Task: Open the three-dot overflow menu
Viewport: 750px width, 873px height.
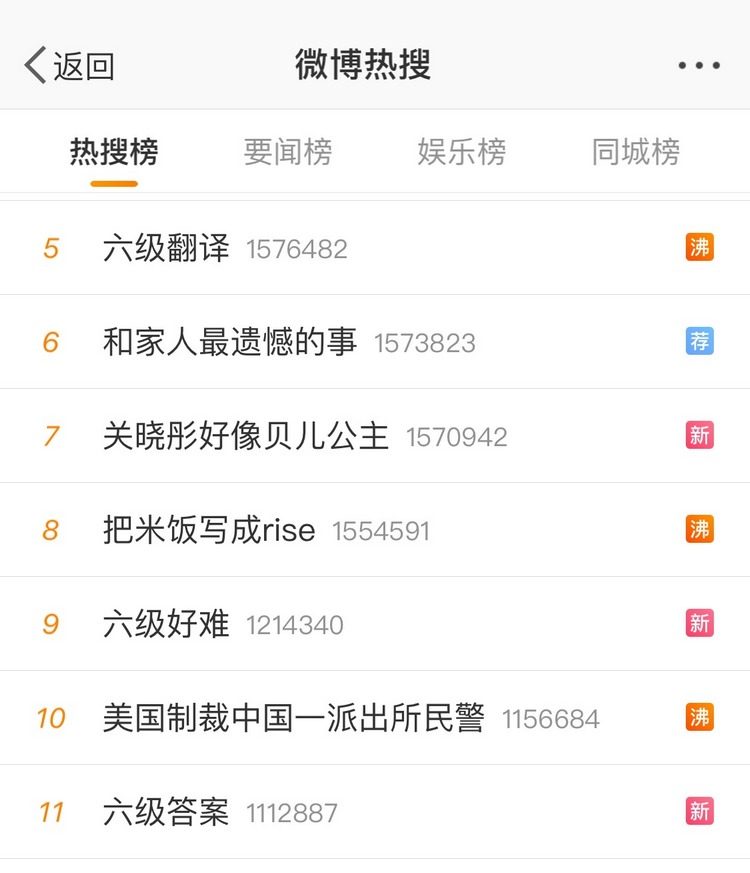Action: 698,66
